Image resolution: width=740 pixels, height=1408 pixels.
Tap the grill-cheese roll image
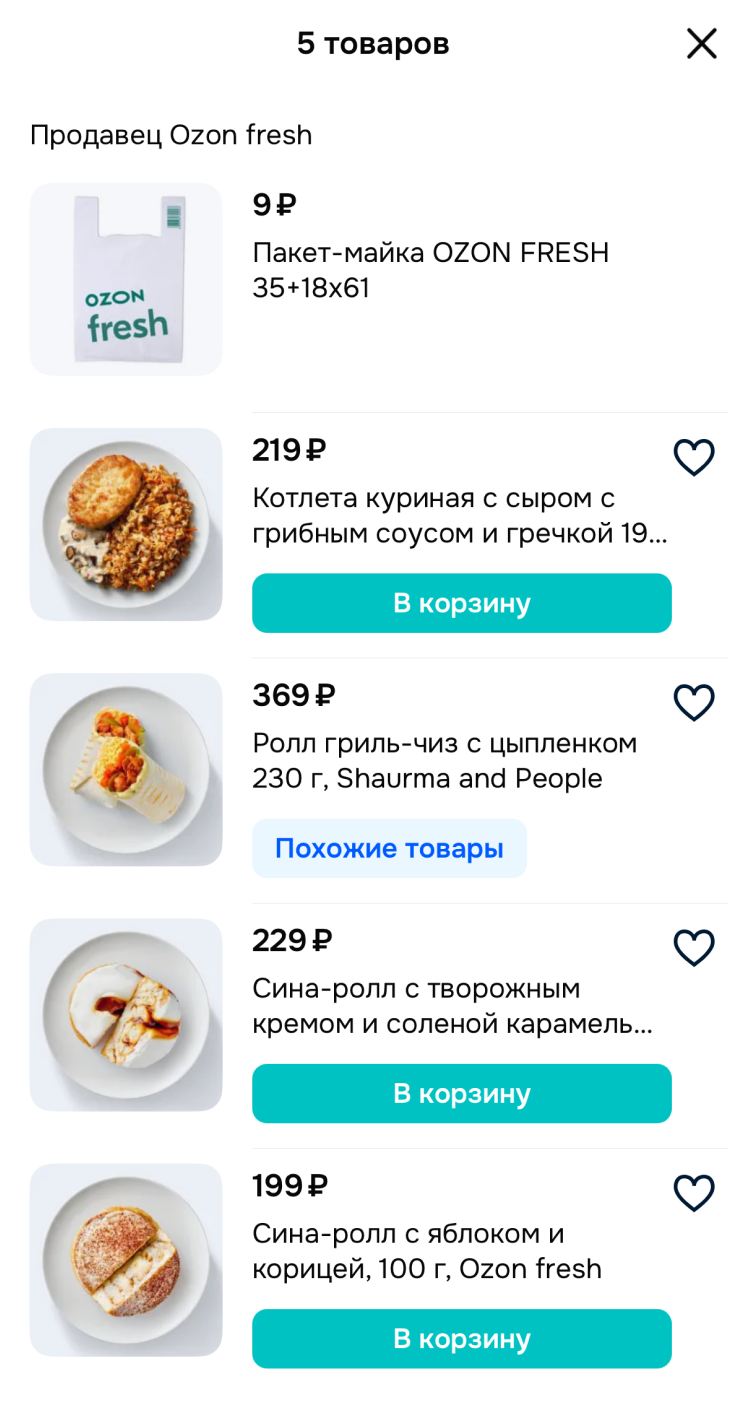126,769
